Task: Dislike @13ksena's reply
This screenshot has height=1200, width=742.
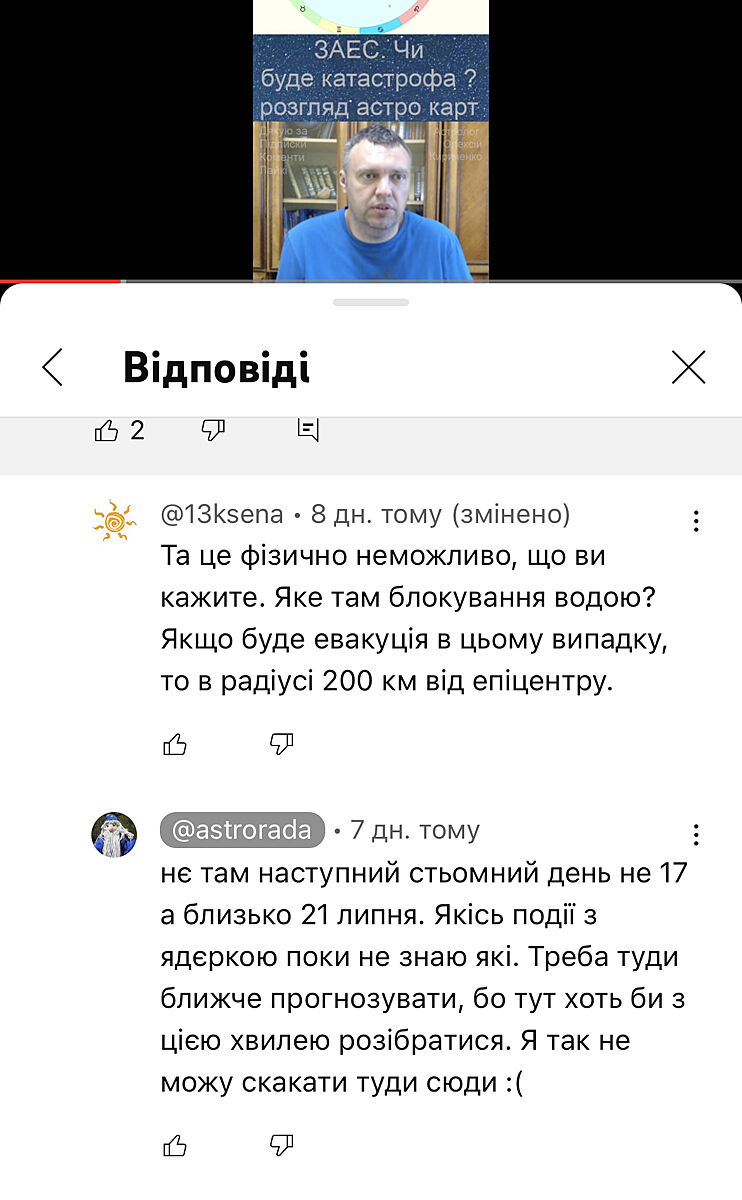Action: point(282,744)
